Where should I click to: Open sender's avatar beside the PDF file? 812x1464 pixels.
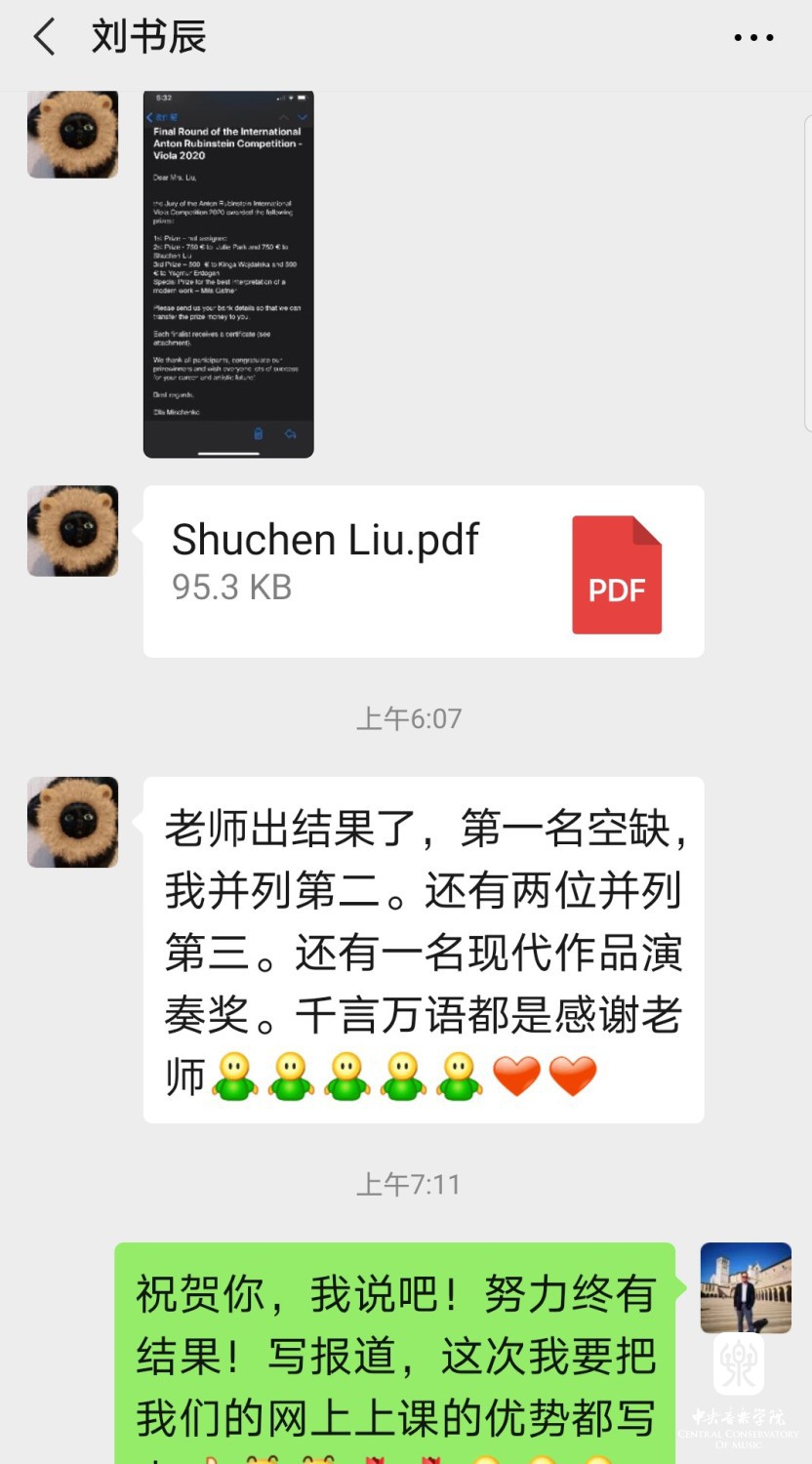pos(73,531)
